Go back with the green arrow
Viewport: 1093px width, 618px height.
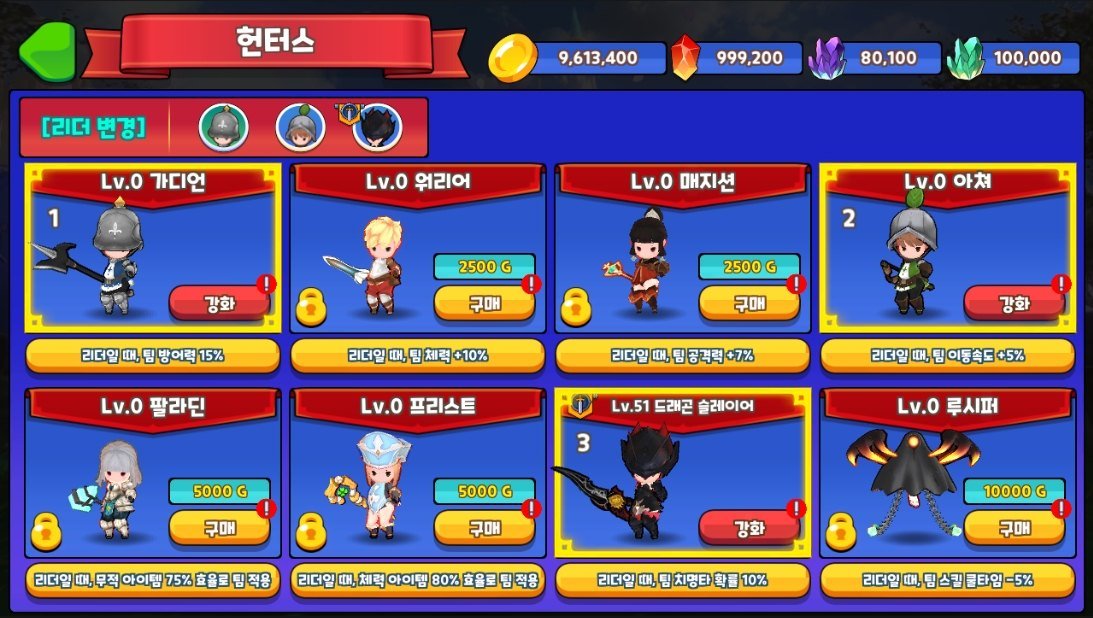pyautogui.click(x=46, y=50)
